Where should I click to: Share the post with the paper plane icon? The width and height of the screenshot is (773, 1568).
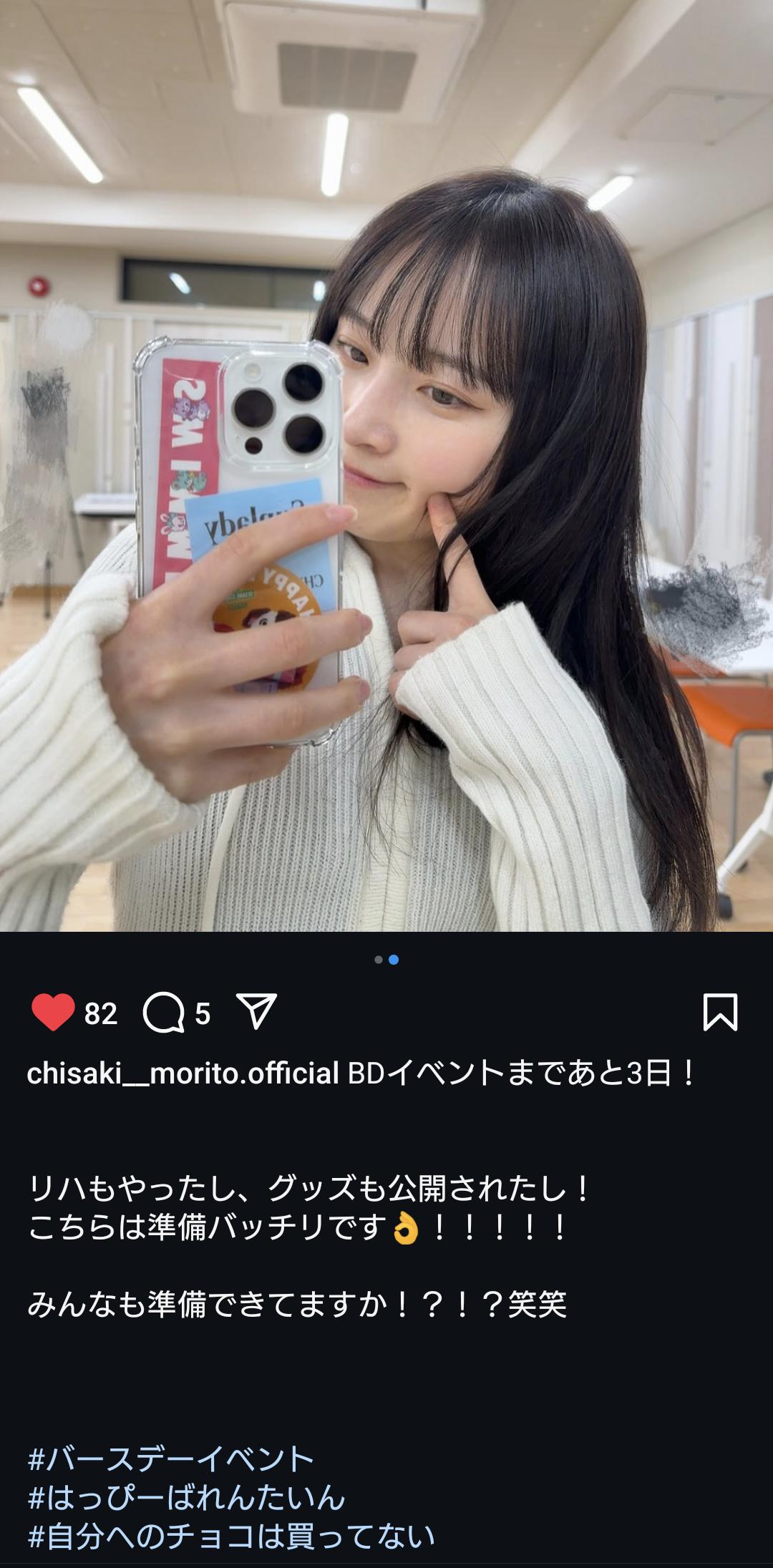[x=256, y=1011]
